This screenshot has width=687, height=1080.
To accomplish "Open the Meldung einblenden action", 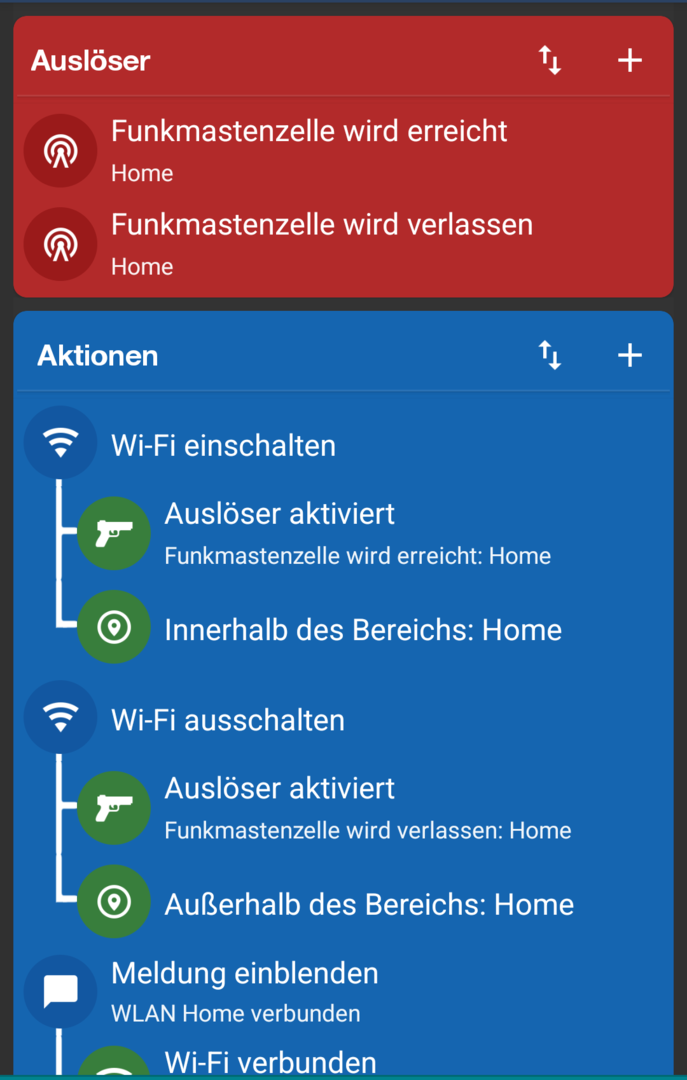I will pos(244,990).
